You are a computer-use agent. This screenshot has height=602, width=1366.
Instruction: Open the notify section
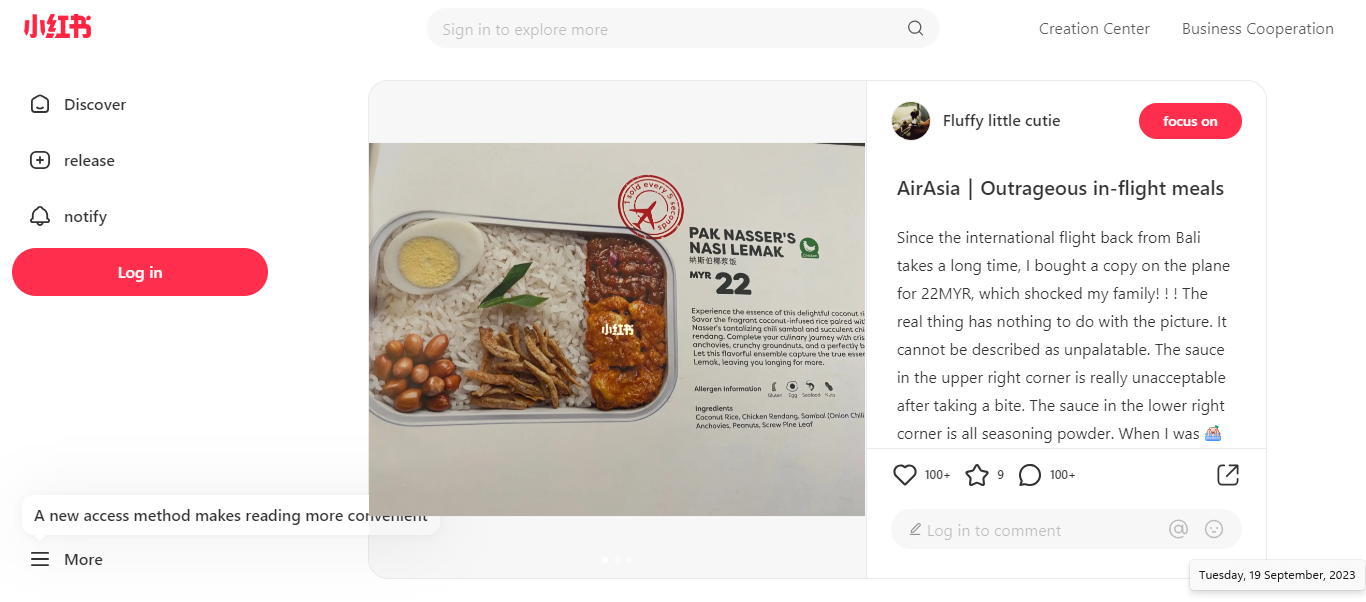[x=84, y=216]
